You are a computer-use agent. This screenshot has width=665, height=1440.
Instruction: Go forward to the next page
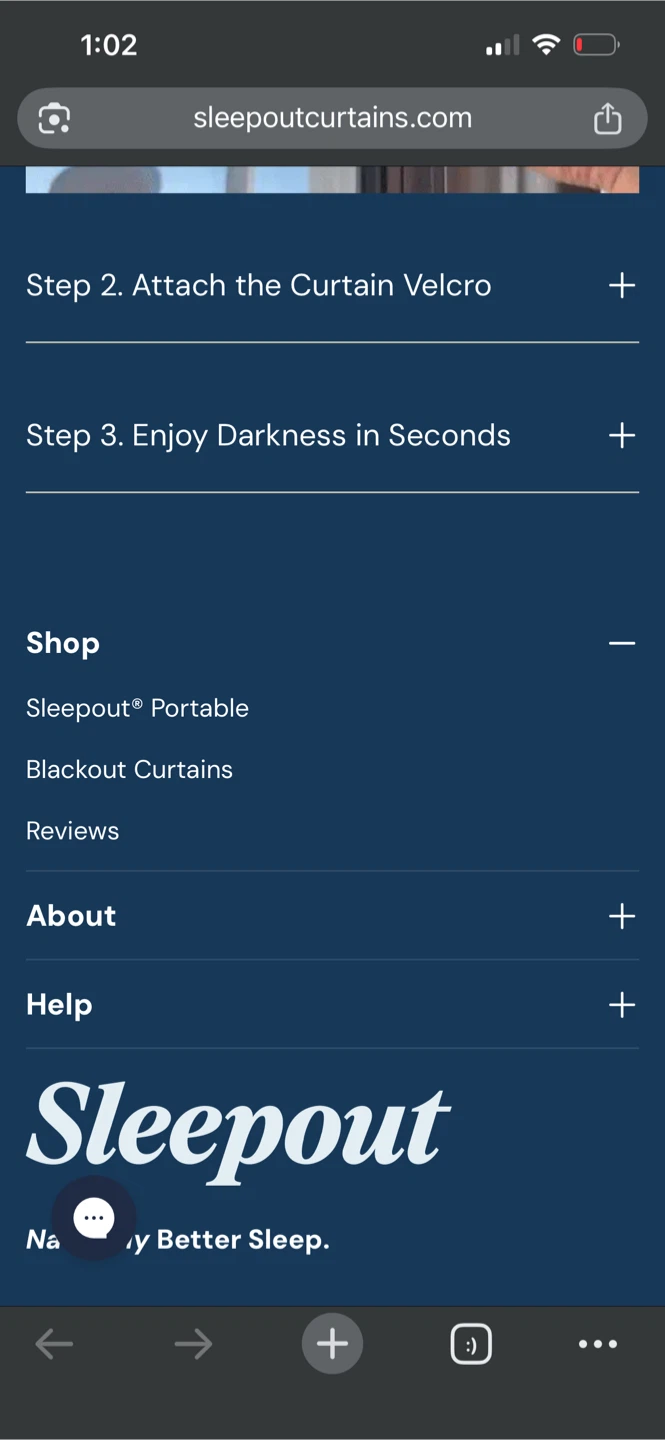pos(193,1344)
